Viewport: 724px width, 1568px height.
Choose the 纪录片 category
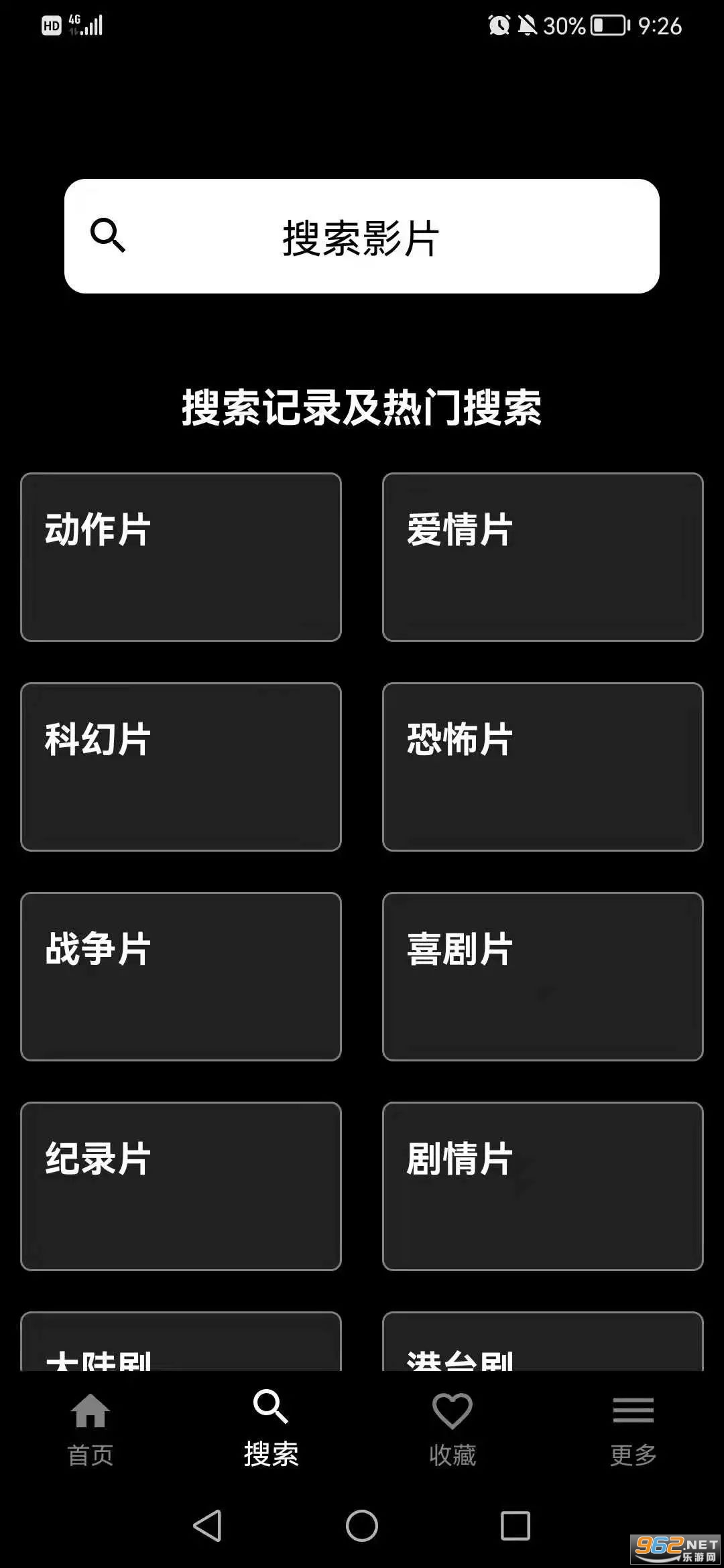click(181, 1186)
